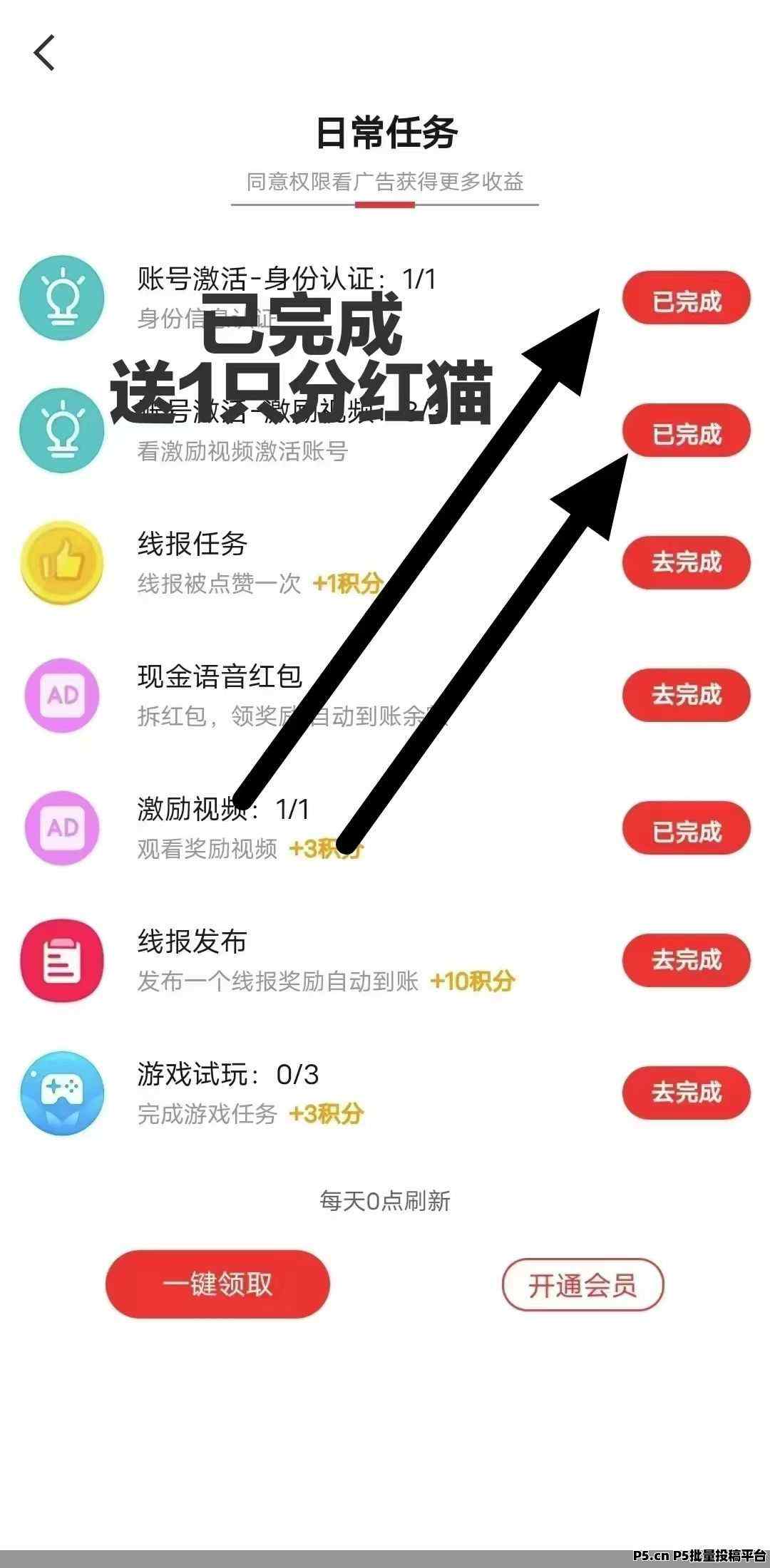Tap 已完成 beside 观看奖励视频 task

(x=686, y=828)
